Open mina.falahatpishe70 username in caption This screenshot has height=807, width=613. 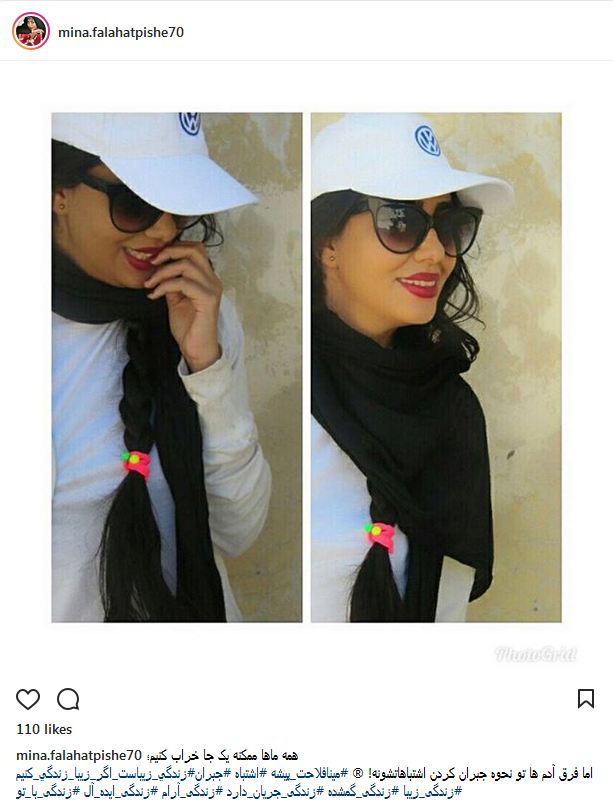(80, 755)
